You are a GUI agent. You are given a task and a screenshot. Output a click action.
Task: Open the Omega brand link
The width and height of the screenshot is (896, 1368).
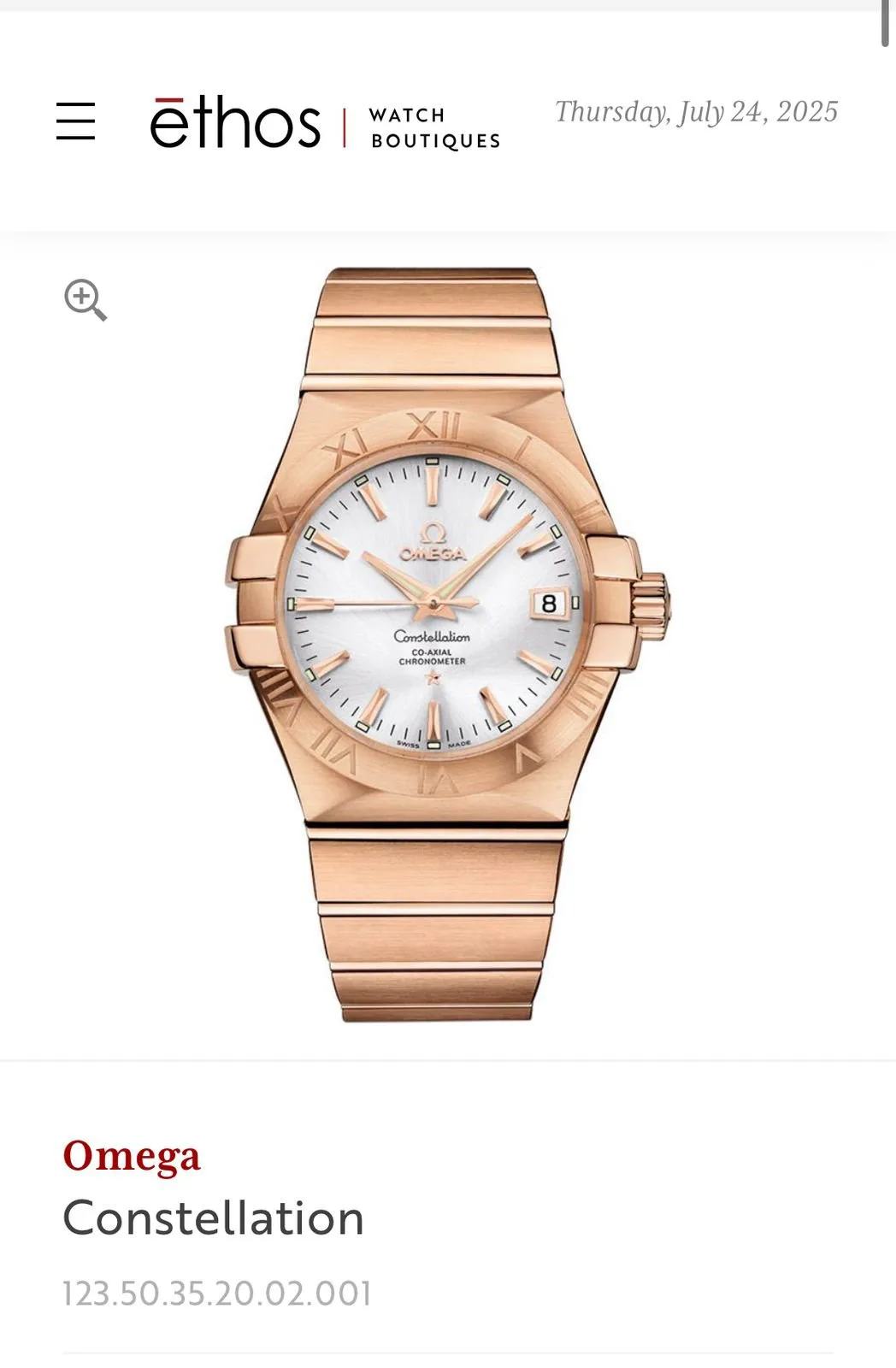(x=132, y=1156)
